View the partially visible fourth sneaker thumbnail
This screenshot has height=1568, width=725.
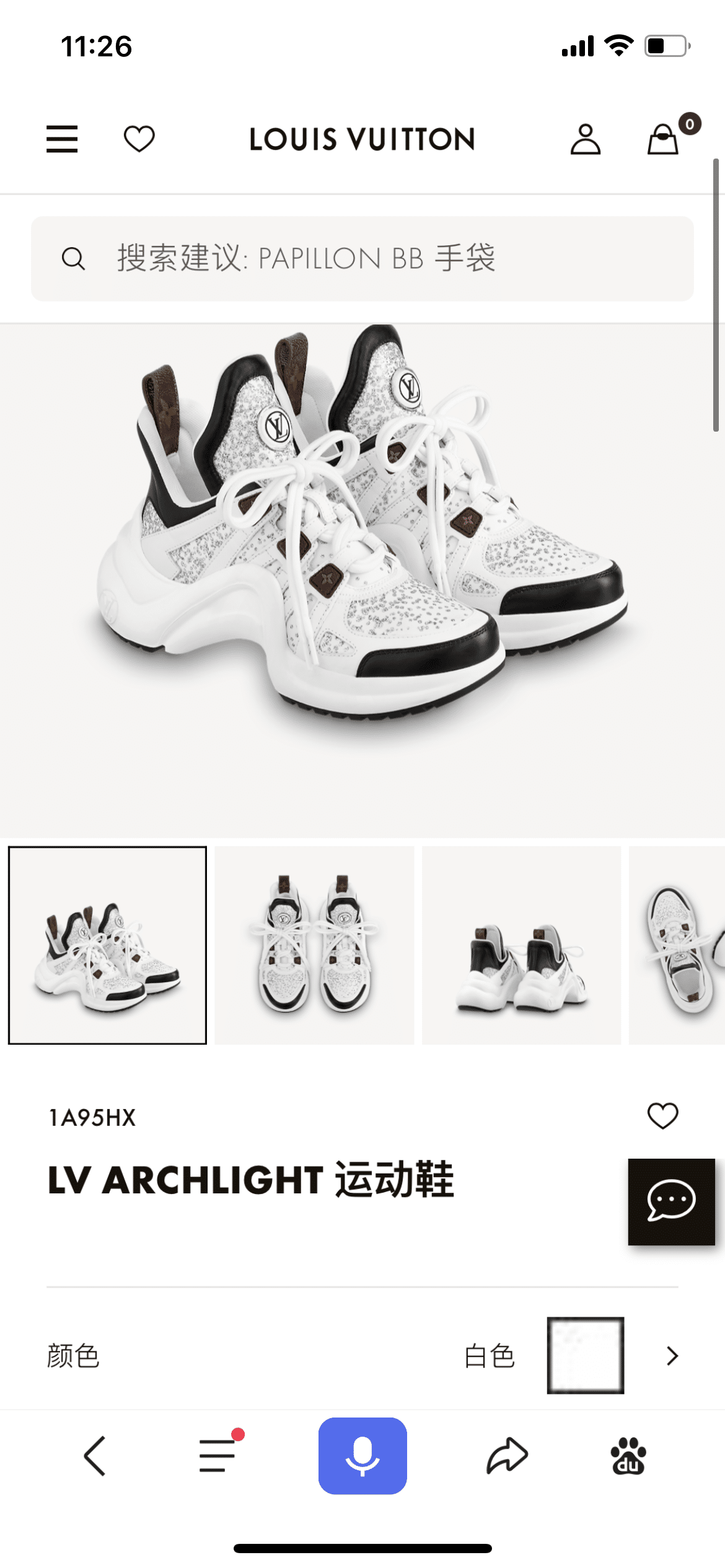click(x=678, y=945)
